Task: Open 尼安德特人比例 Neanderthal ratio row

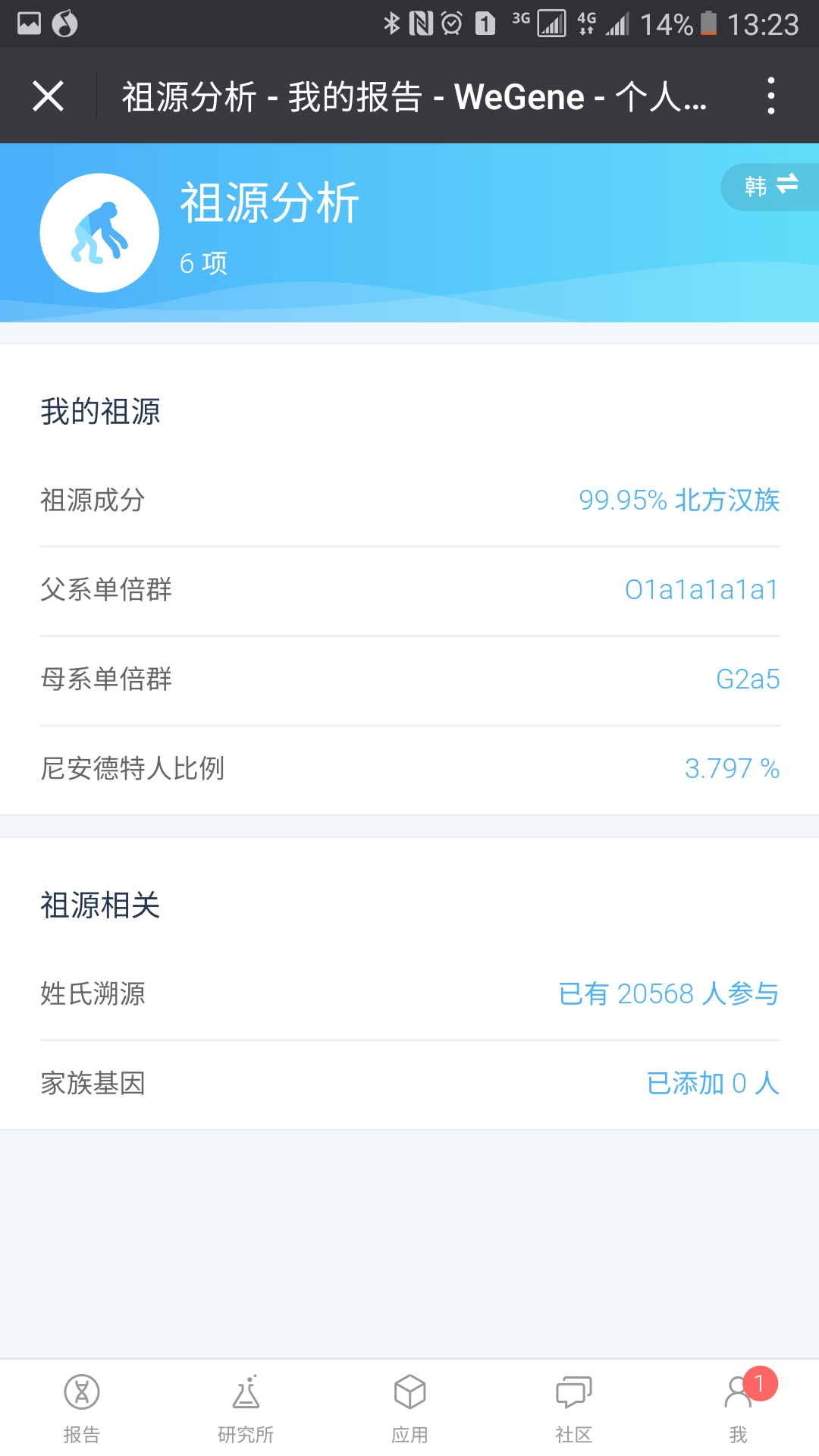Action: point(409,769)
